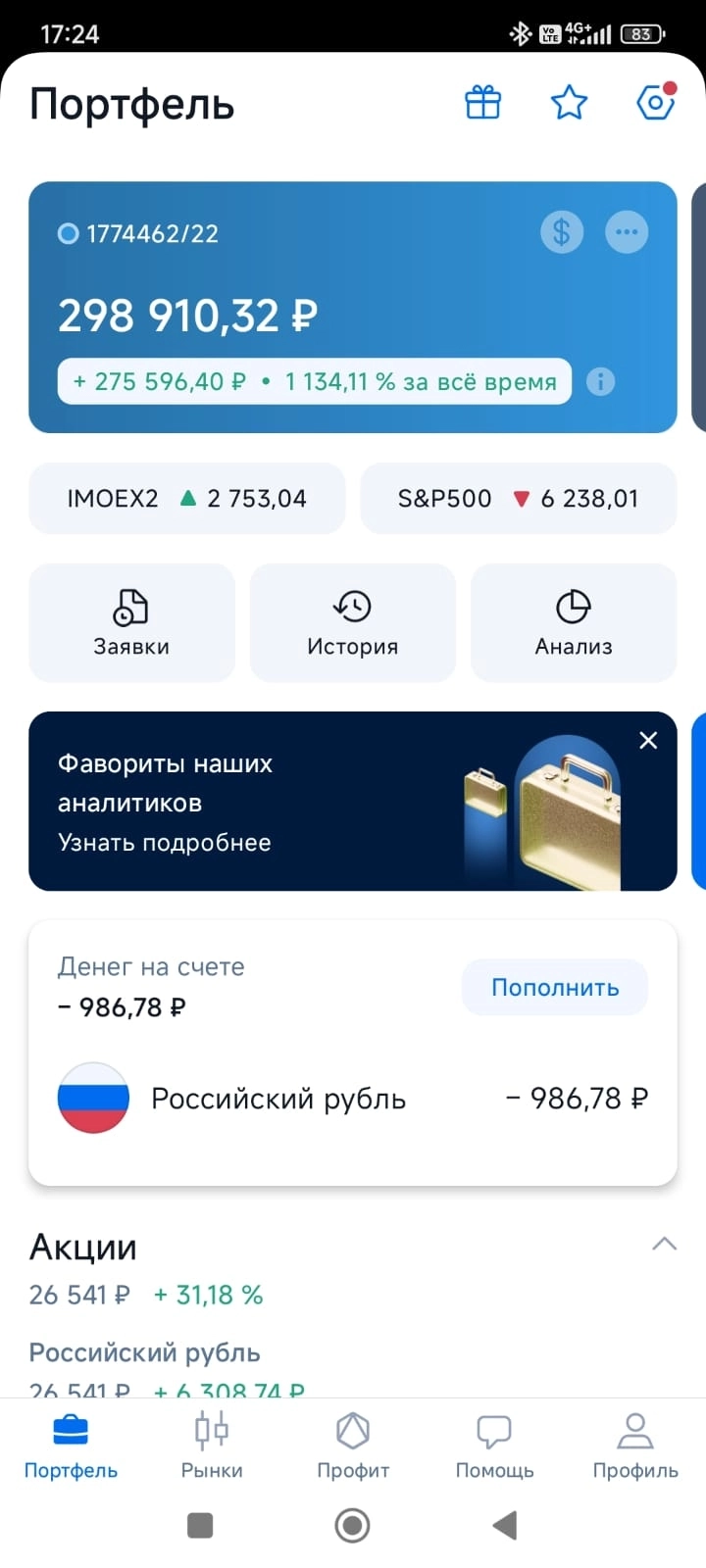706x1568 pixels.
Task: Open settings gear with red notification dot
Action: [655, 102]
